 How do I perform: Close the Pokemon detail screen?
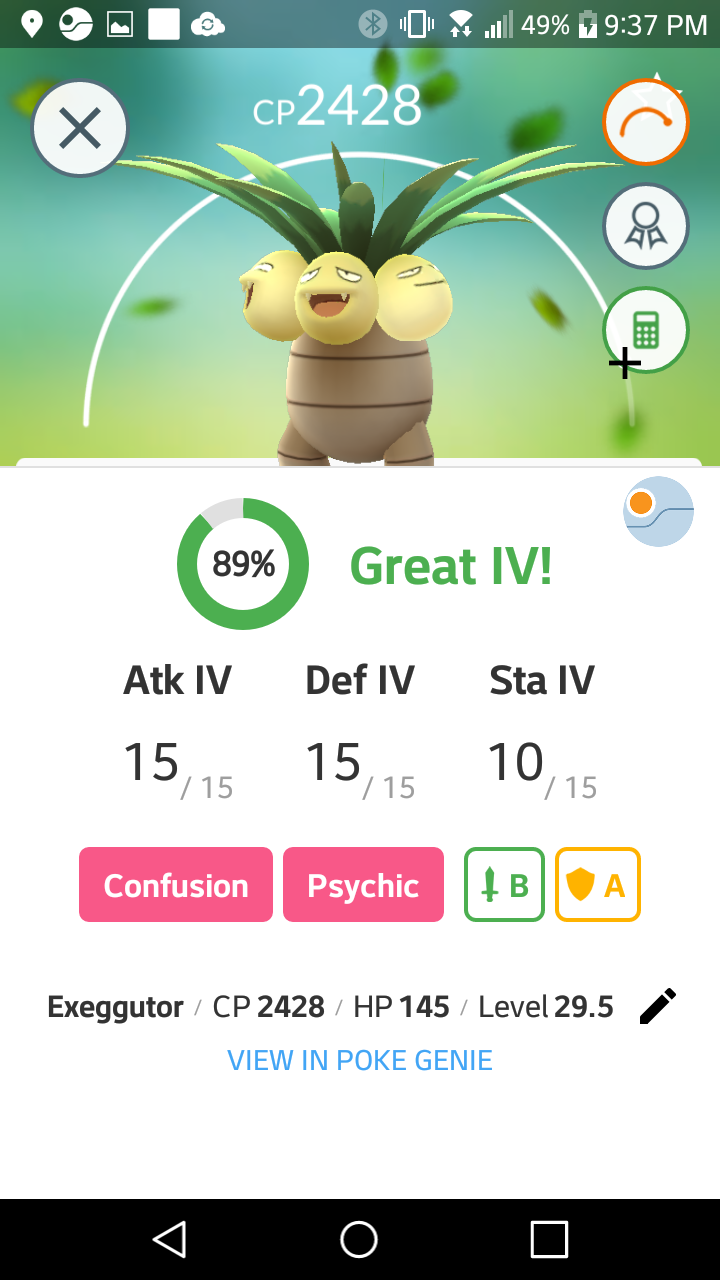tap(80, 128)
